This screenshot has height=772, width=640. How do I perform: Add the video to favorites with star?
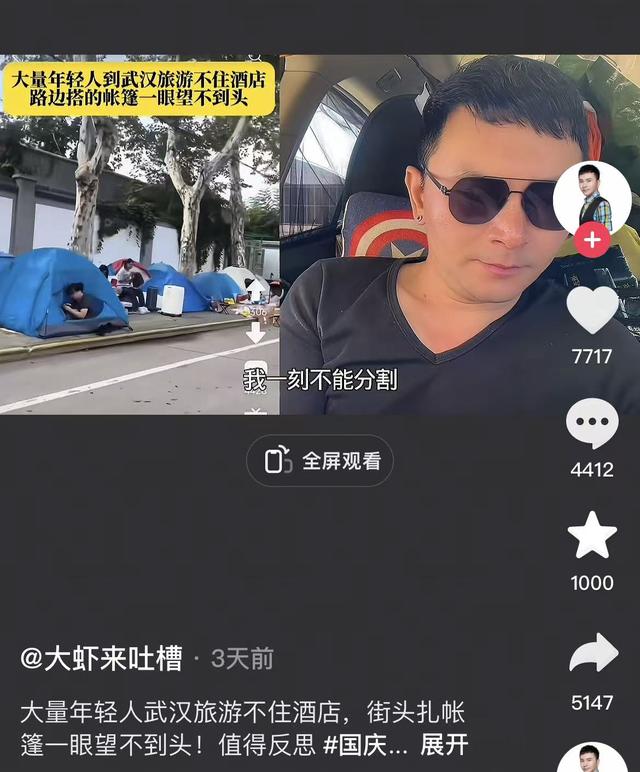[592, 536]
